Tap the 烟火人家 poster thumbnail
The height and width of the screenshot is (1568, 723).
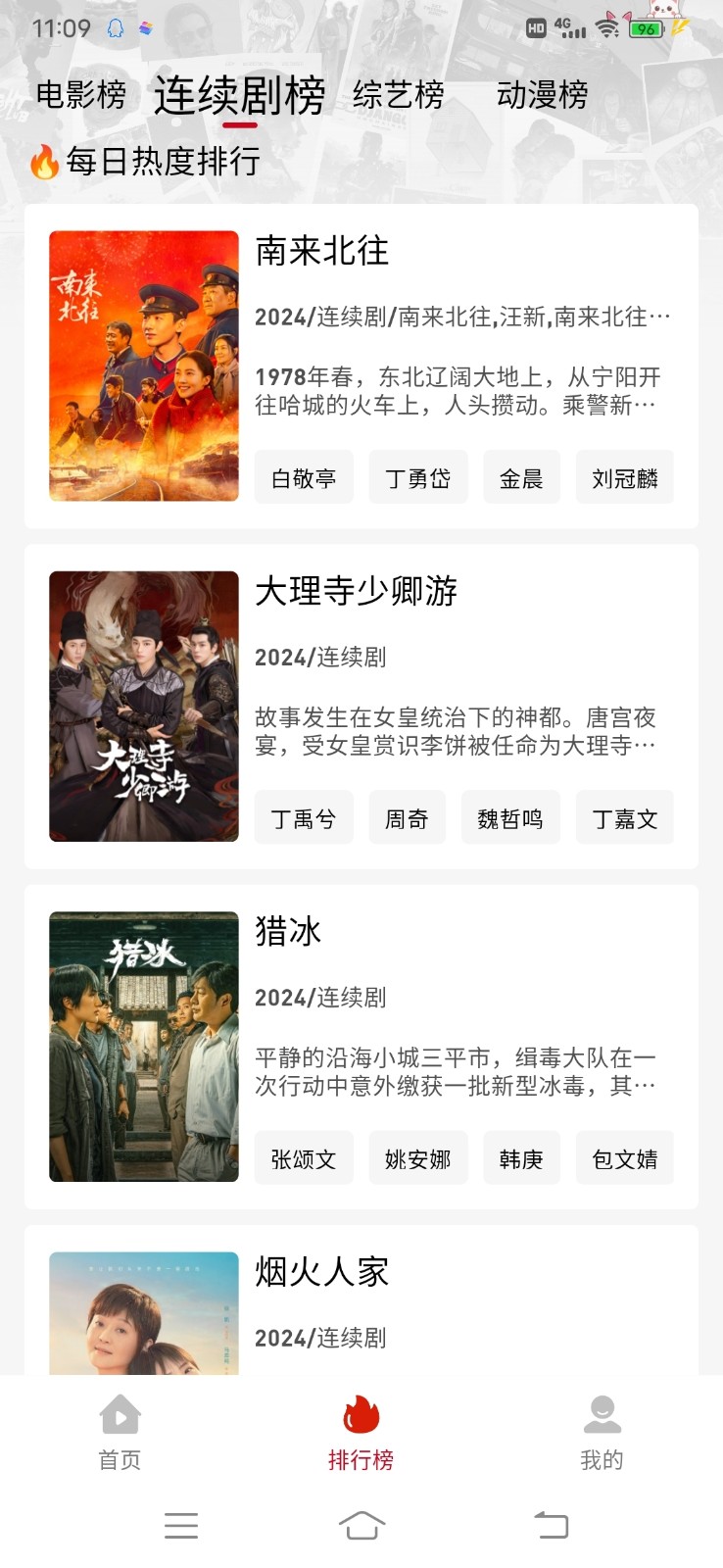point(142,1313)
